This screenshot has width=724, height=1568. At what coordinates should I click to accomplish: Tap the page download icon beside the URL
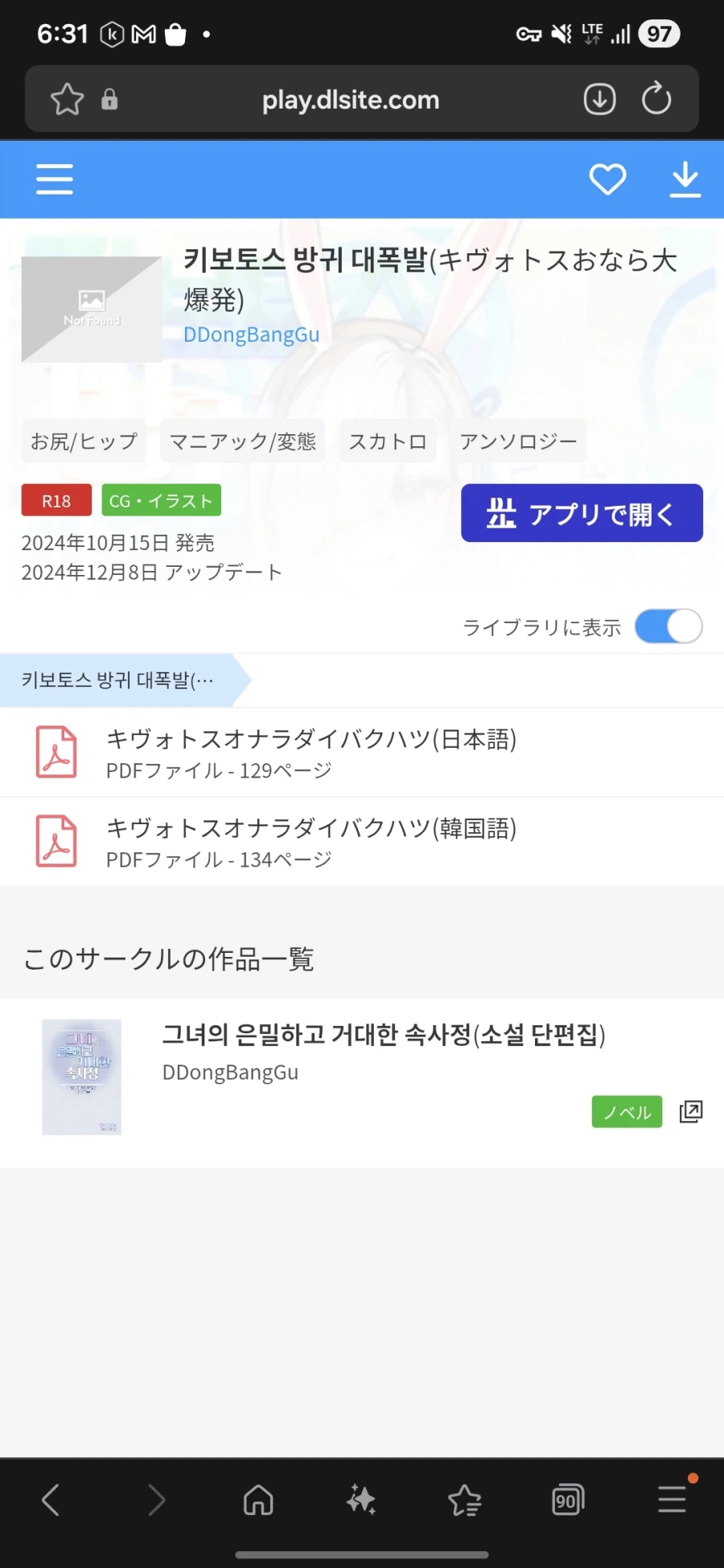click(599, 99)
